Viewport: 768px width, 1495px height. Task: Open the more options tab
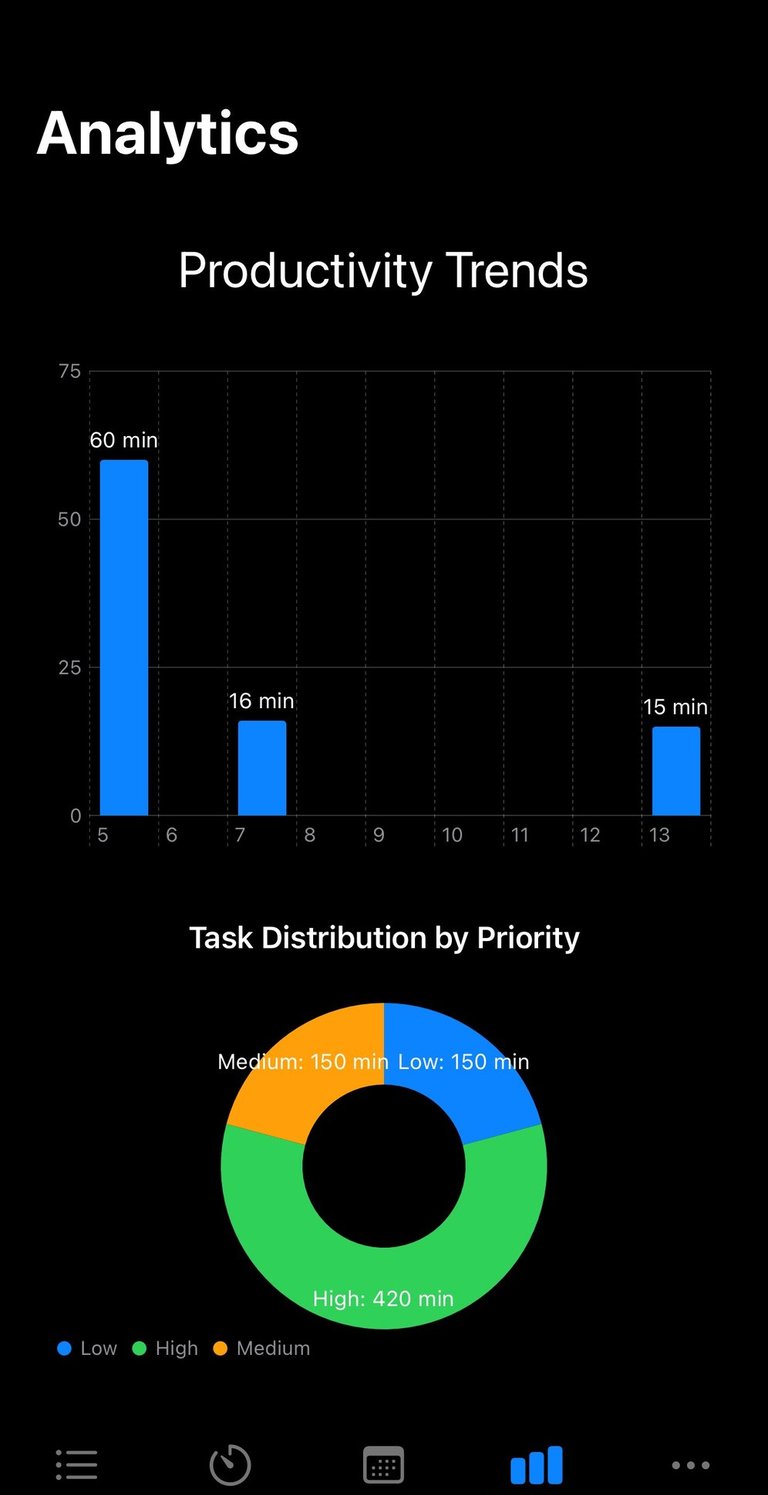pyautogui.click(x=690, y=1465)
